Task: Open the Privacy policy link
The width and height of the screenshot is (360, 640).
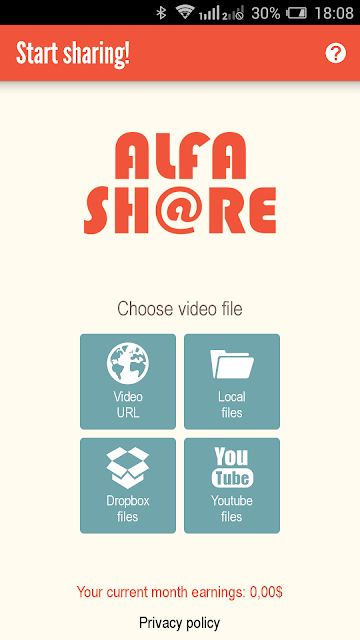Action: (x=180, y=623)
